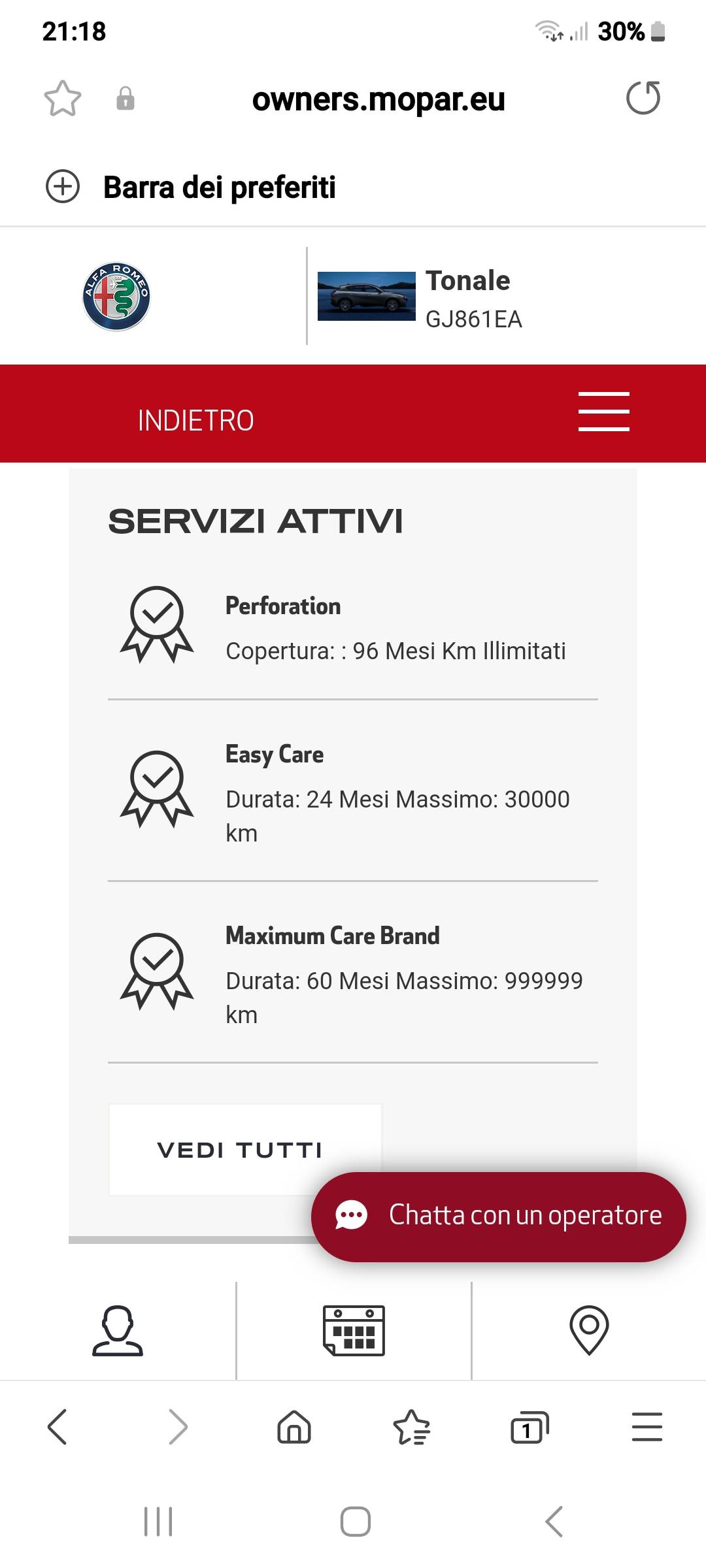Bookmark this page with the star icon
706x1568 pixels.
[x=63, y=99]
